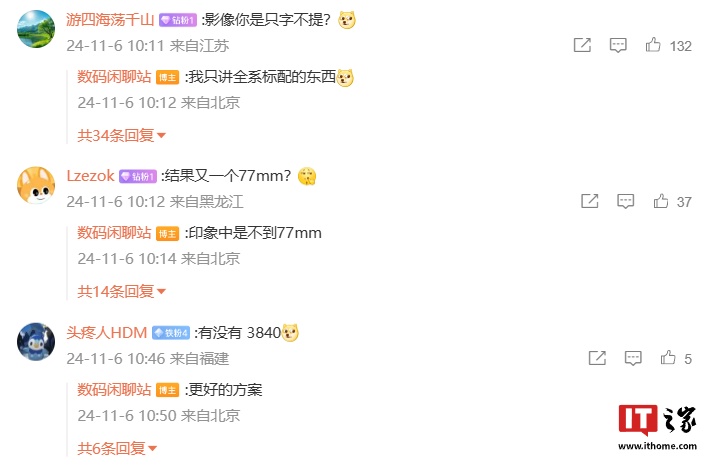Repost the comment by 游四海荡千山
The width and height of the screenshot is (709, 466).
[582, 45]
